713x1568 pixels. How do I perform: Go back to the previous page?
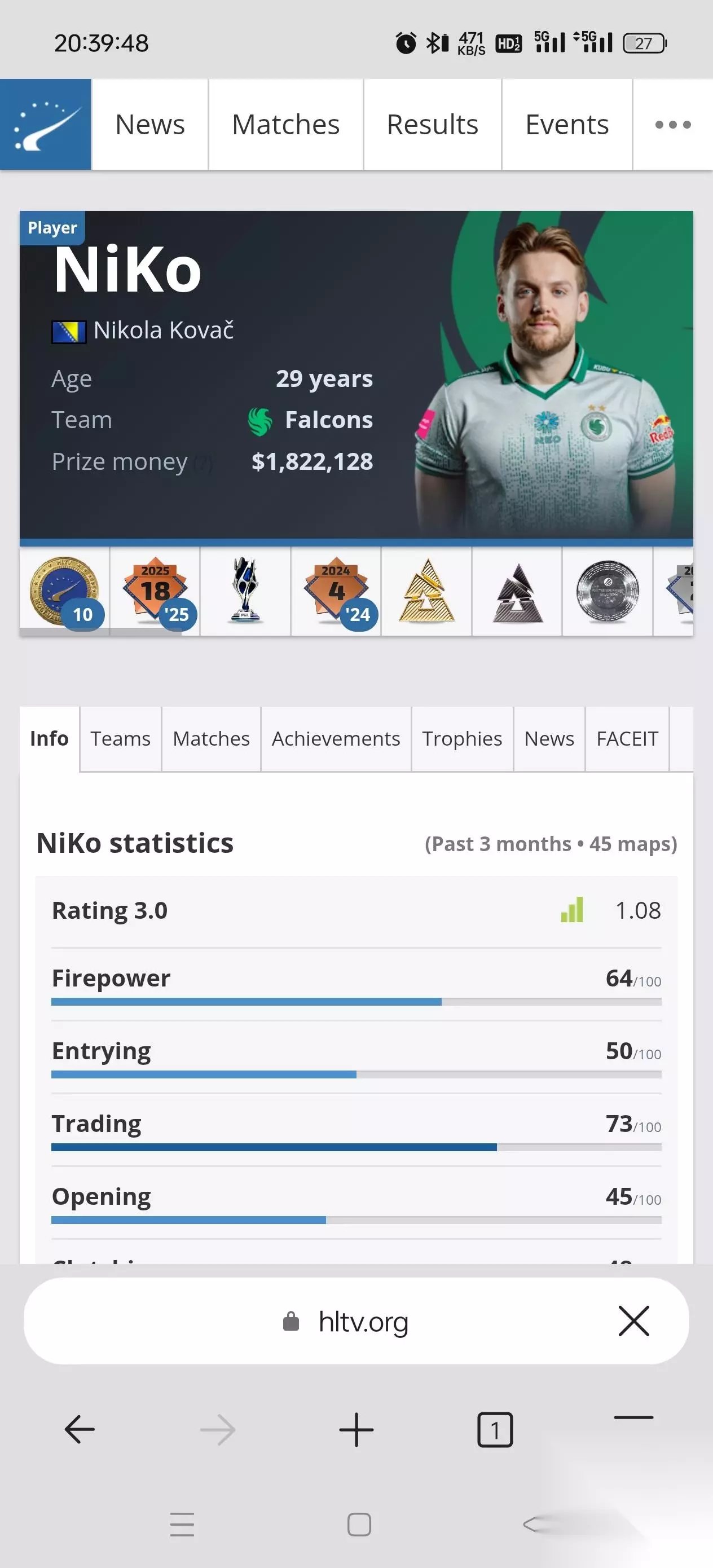[80, 1430]
